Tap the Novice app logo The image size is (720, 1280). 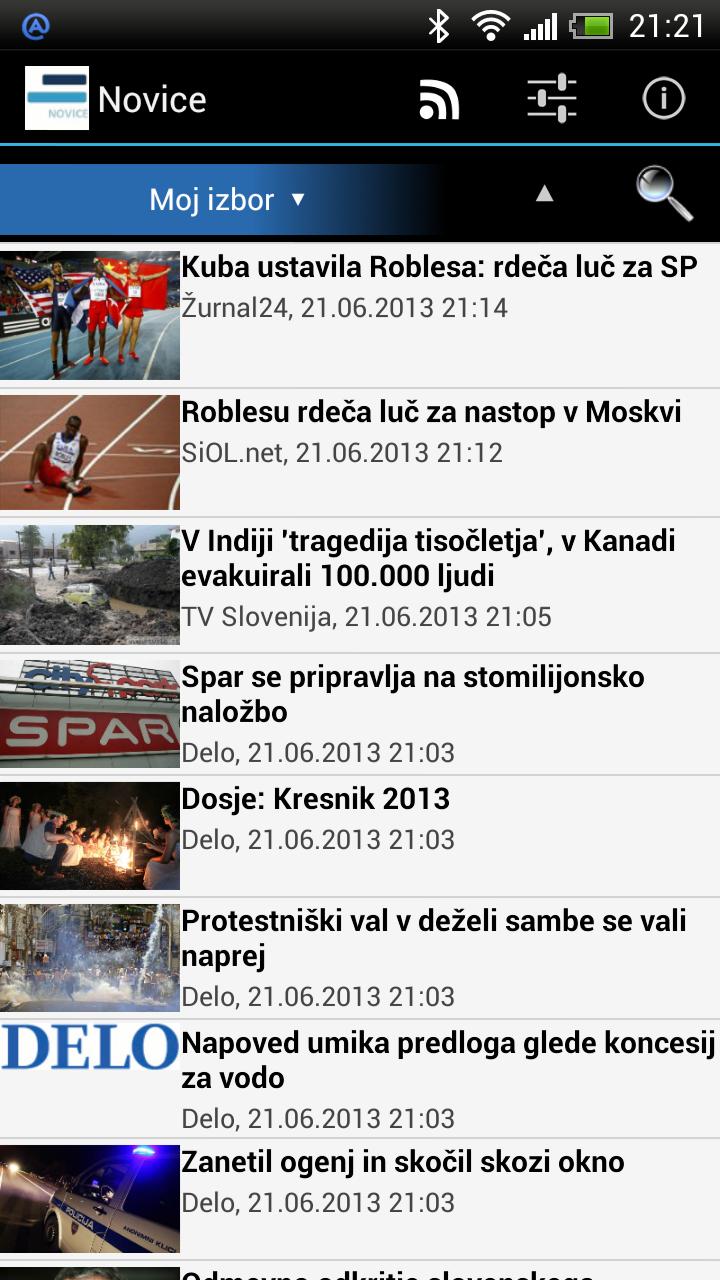tap(57, 99)
